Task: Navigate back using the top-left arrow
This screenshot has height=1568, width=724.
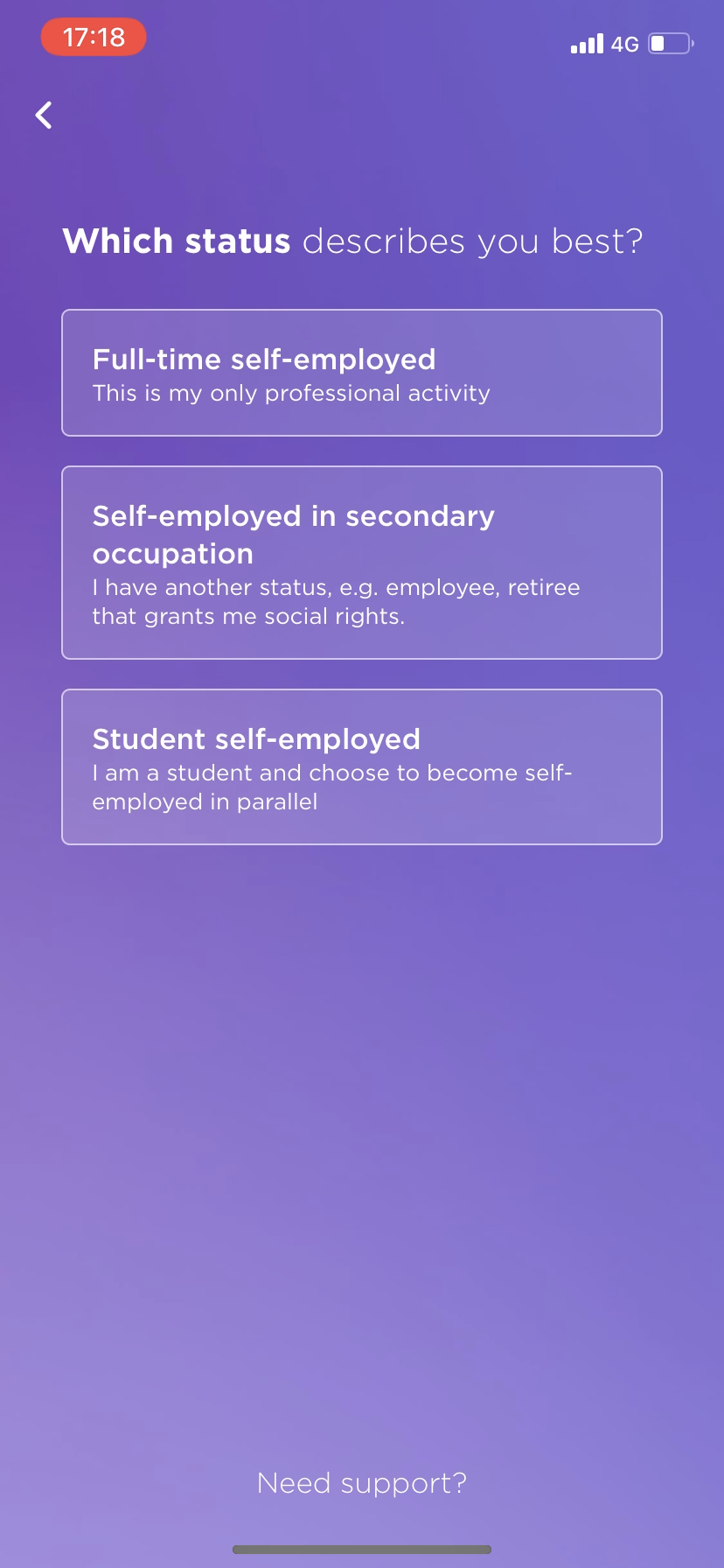Action: [x=42, y=115]
